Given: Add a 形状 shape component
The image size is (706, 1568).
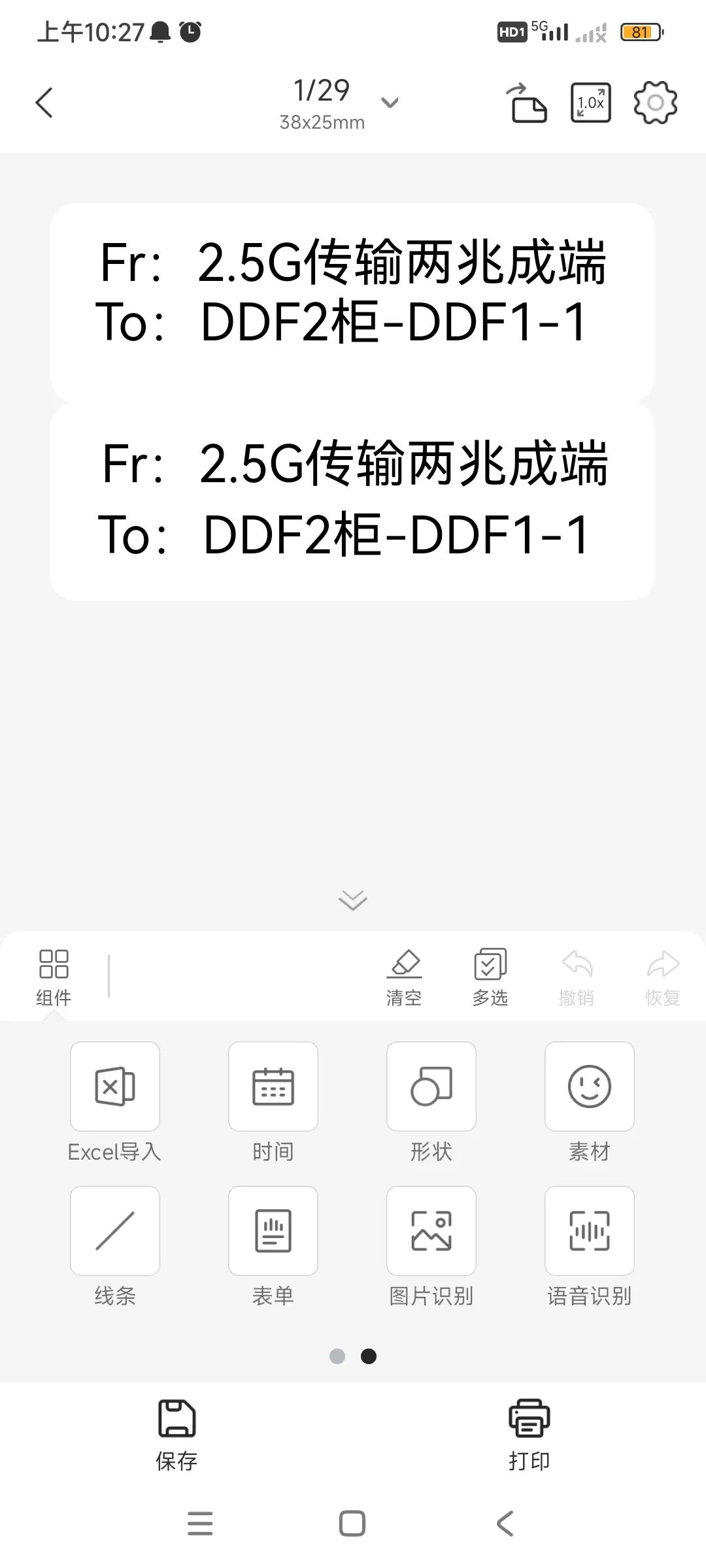Looking at the screenshot, I should [x=431, y=1086].
